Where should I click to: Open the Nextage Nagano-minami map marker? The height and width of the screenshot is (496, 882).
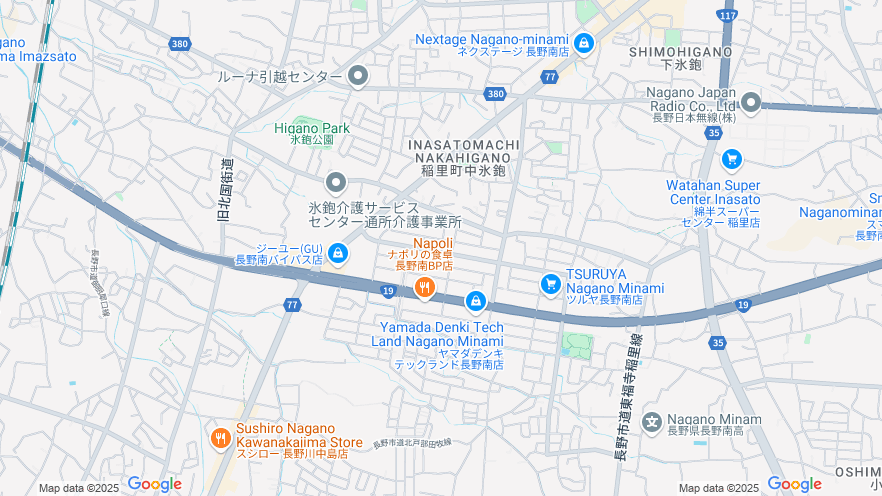584,43
